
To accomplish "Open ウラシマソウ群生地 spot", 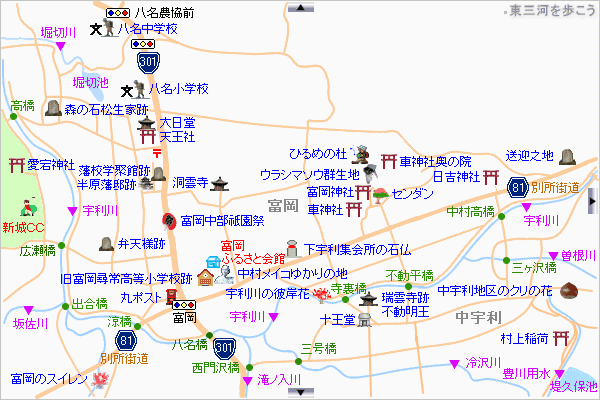I will 309,173.
